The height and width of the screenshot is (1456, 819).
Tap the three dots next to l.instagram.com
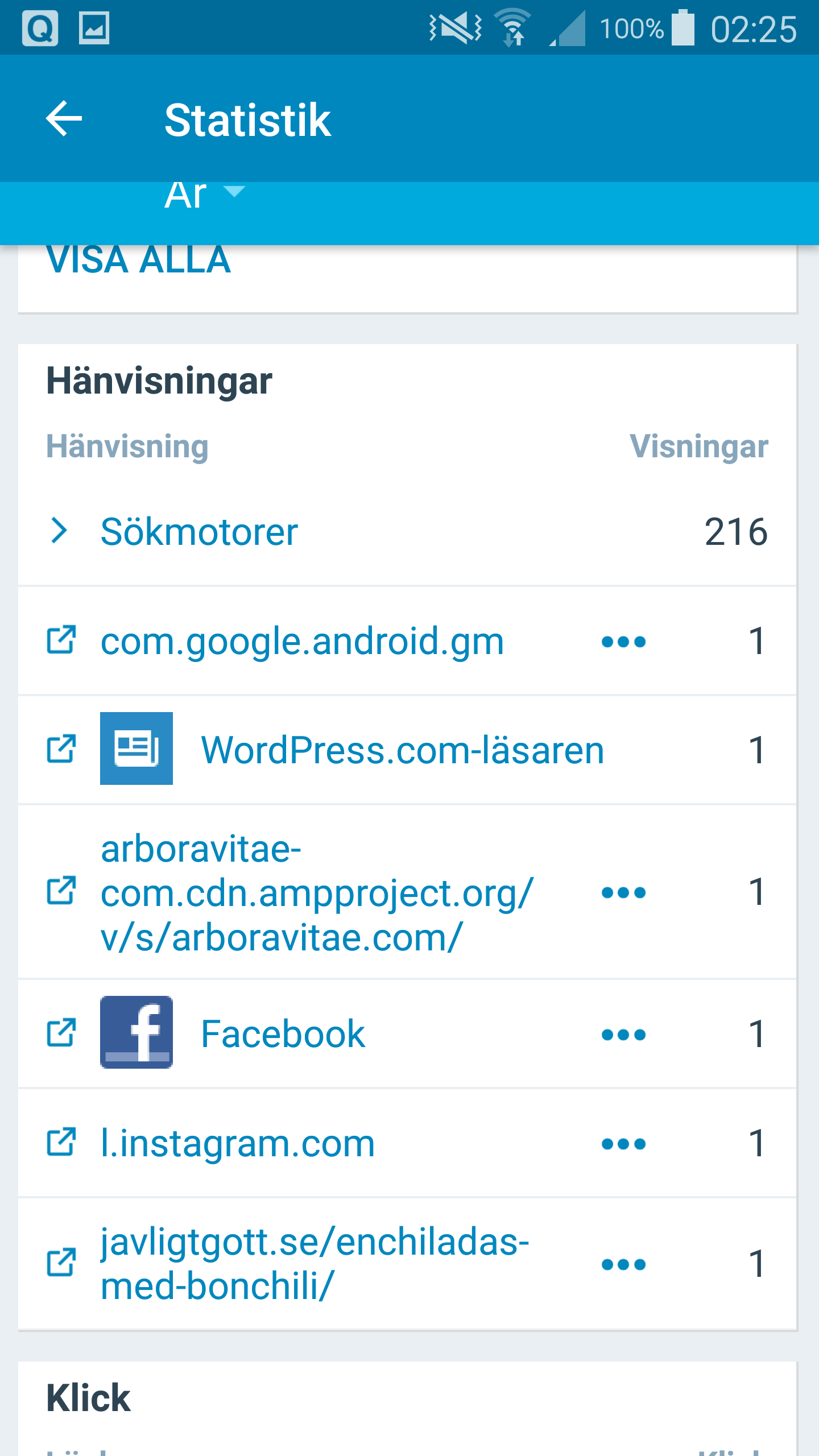click(623, 1144)
